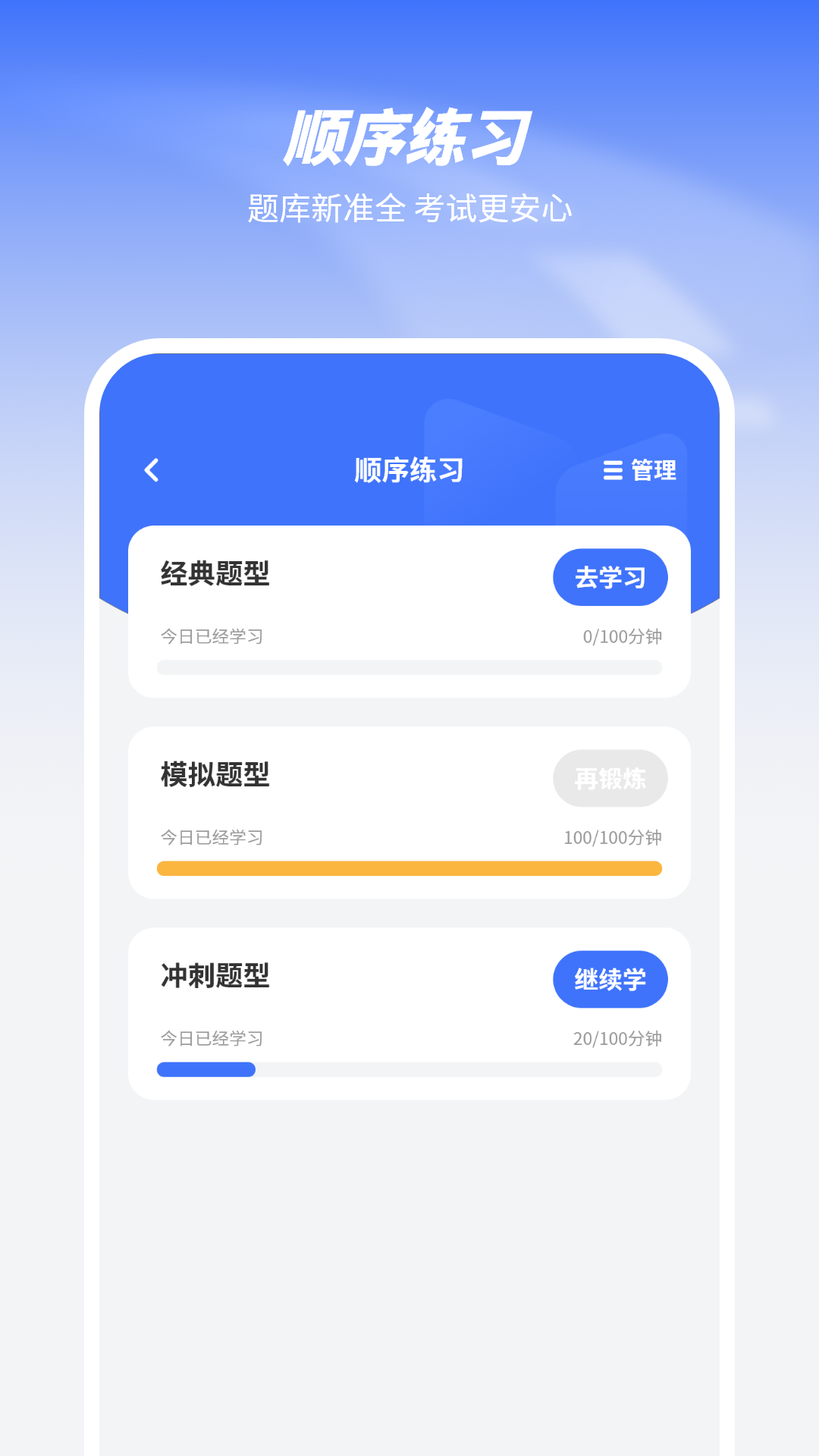
Task: Tap 继续学 on 冲刺题型
Action: click(x=610, y=979)
